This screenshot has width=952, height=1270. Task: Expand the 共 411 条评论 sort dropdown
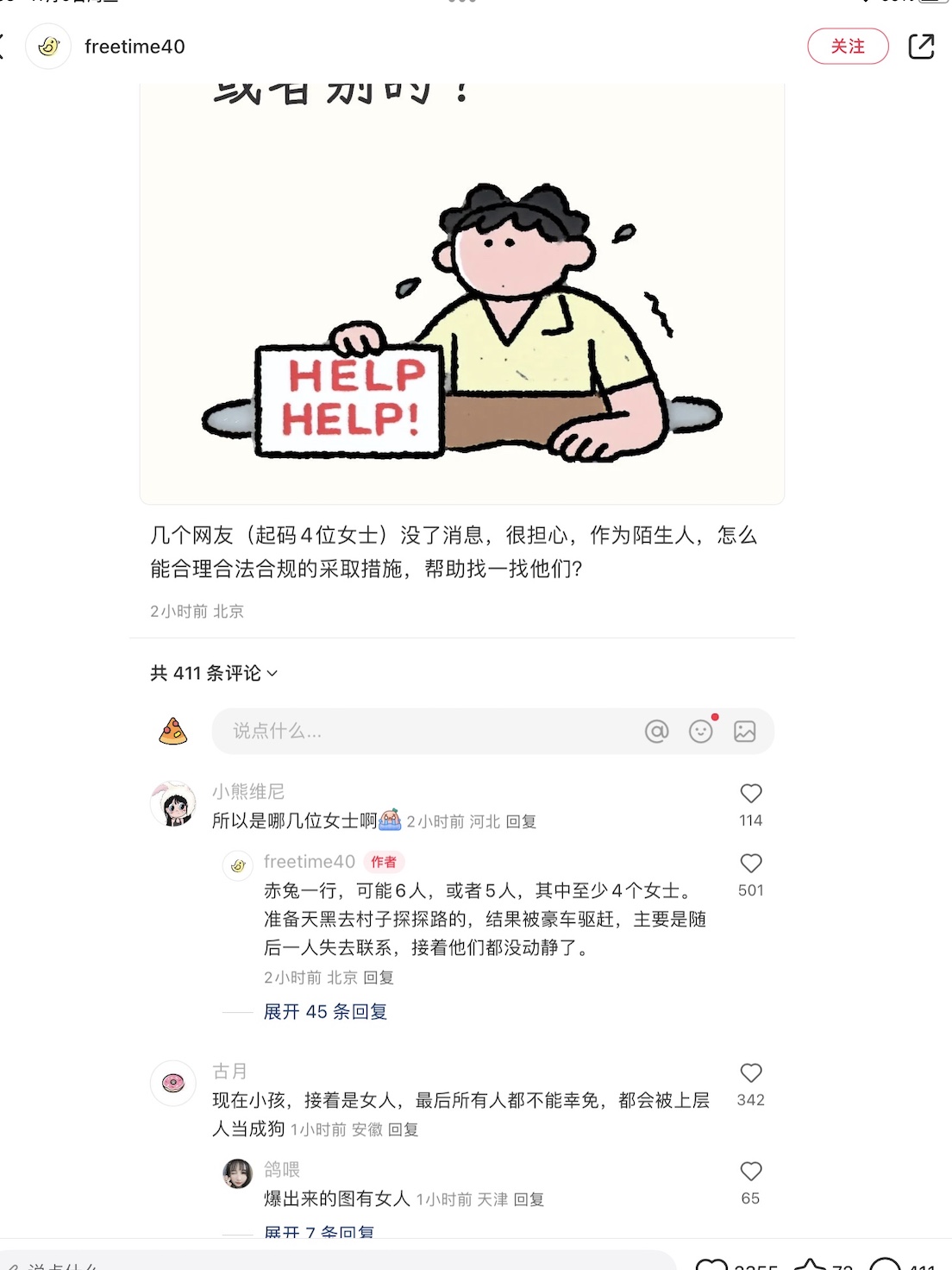[x=214, y=673]
